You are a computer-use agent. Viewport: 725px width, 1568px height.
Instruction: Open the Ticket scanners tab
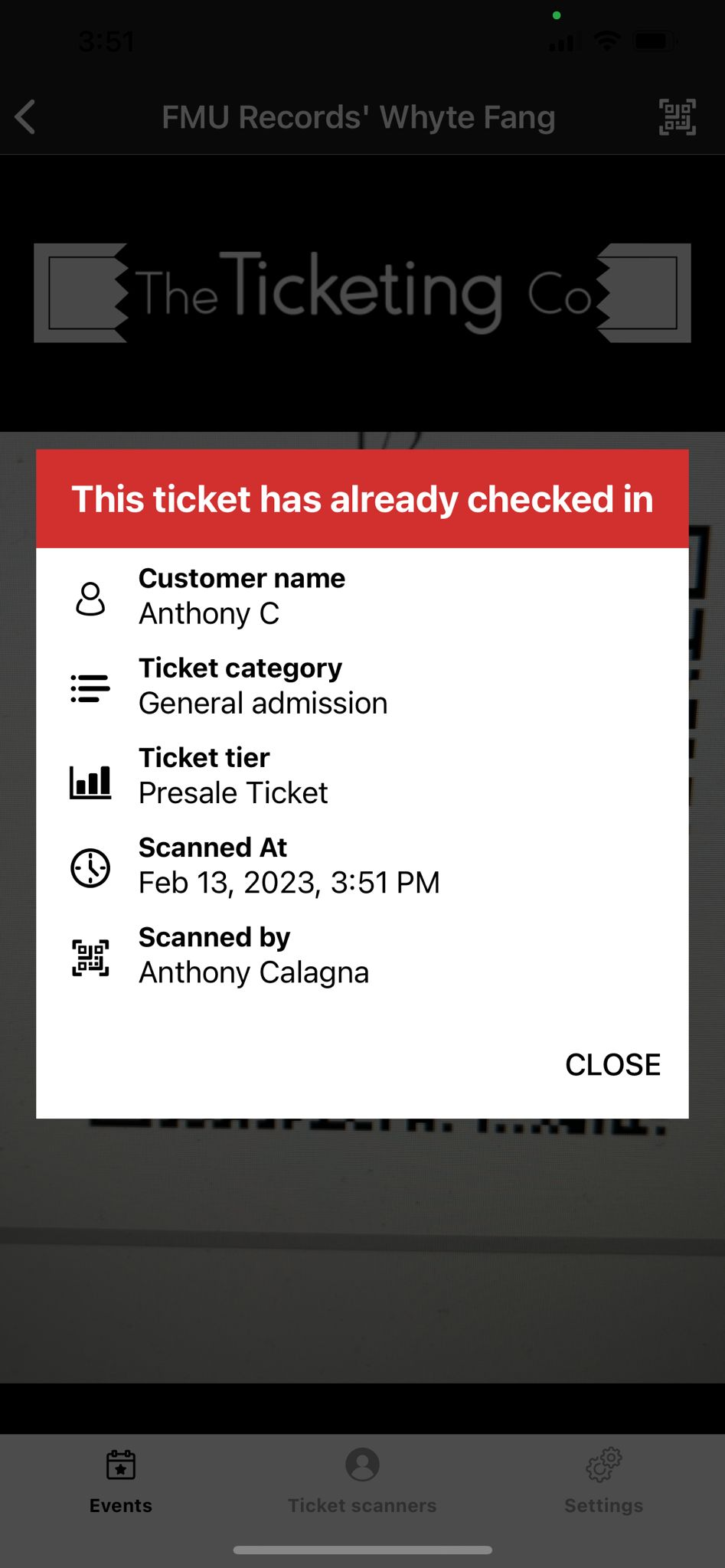(362, 1481)
